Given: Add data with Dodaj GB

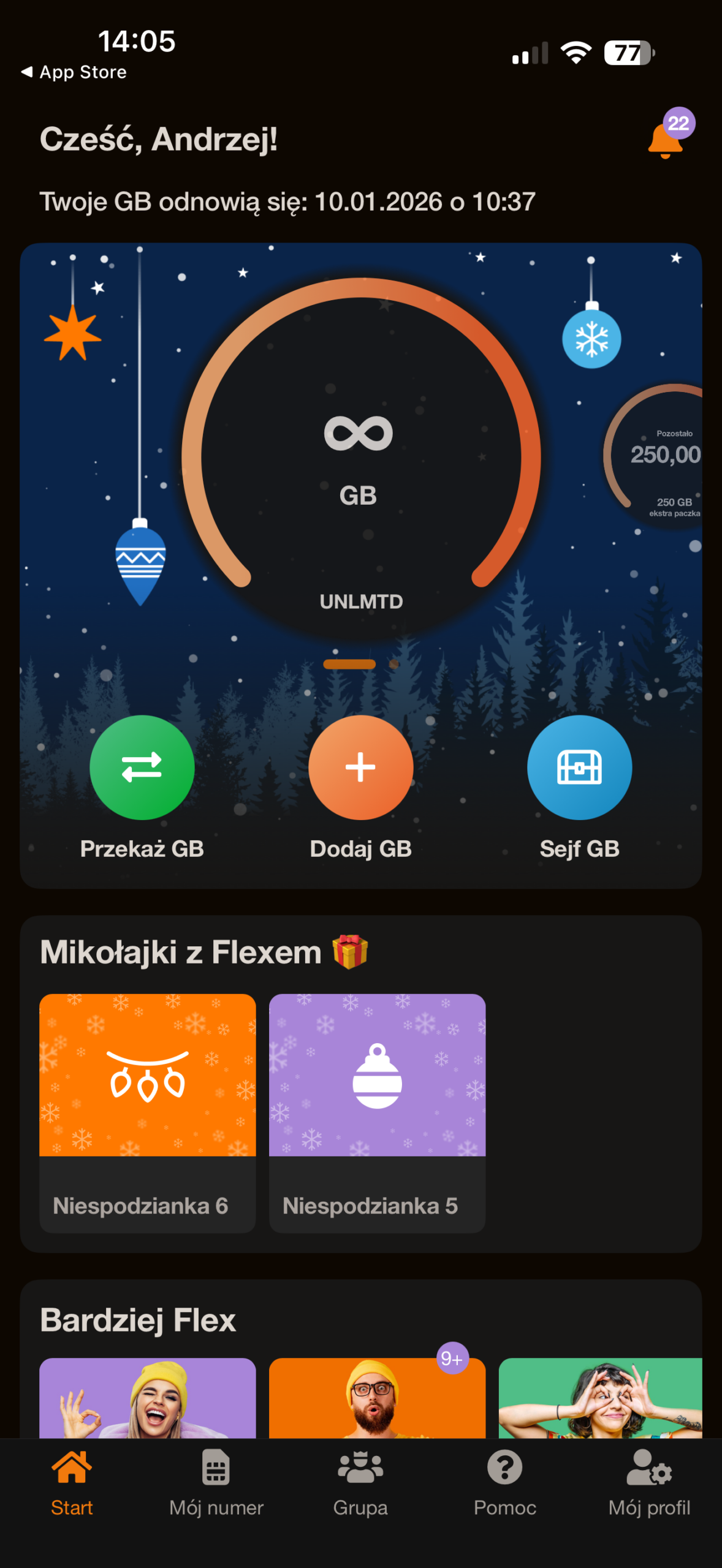Looking at the screenshot, I should click(360, 767).
